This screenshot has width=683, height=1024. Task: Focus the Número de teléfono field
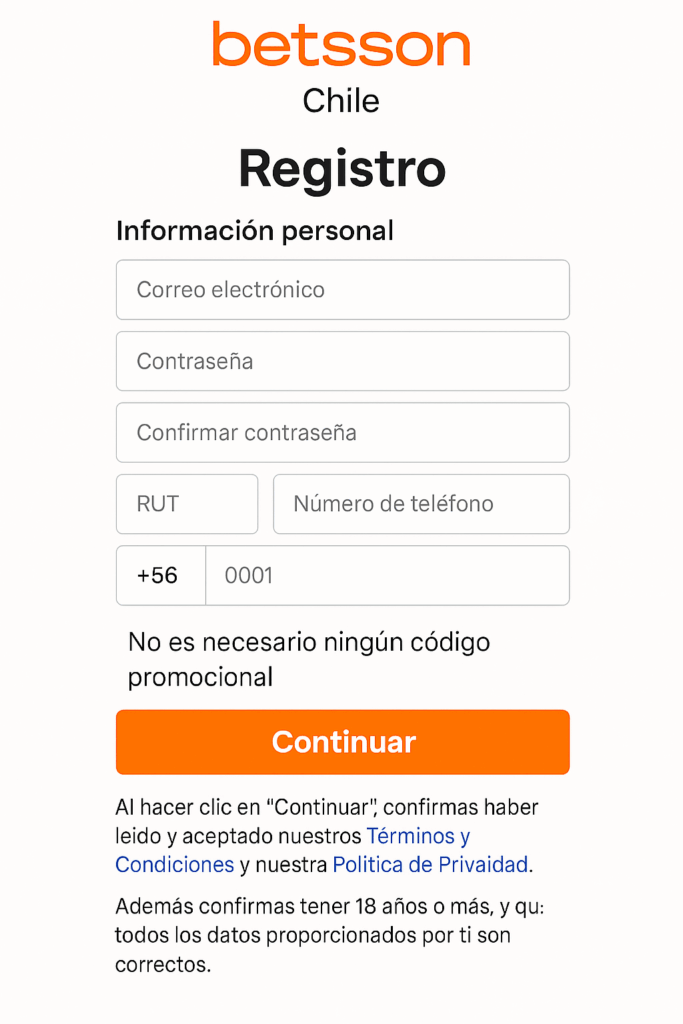[x=421, y=504]
